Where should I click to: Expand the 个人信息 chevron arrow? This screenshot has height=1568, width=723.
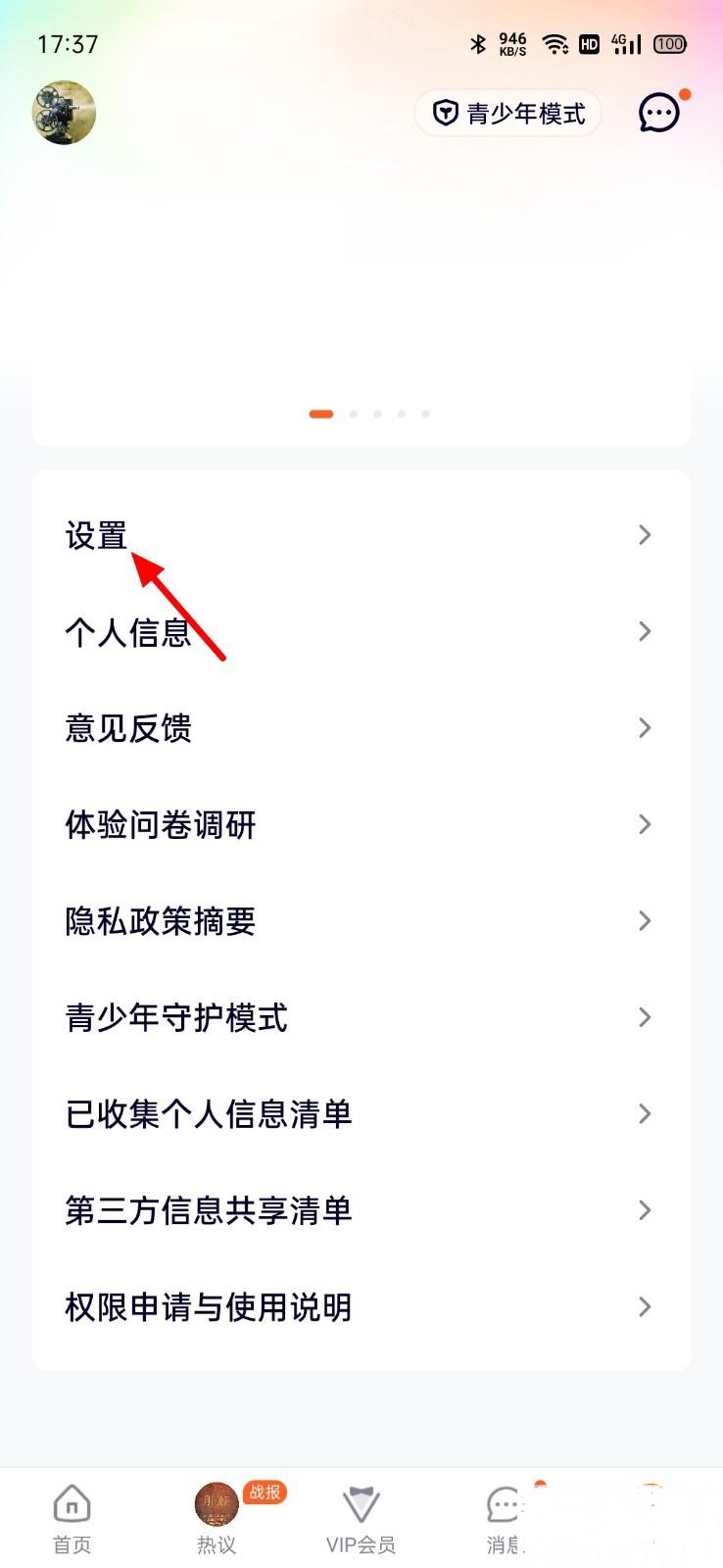644,631
